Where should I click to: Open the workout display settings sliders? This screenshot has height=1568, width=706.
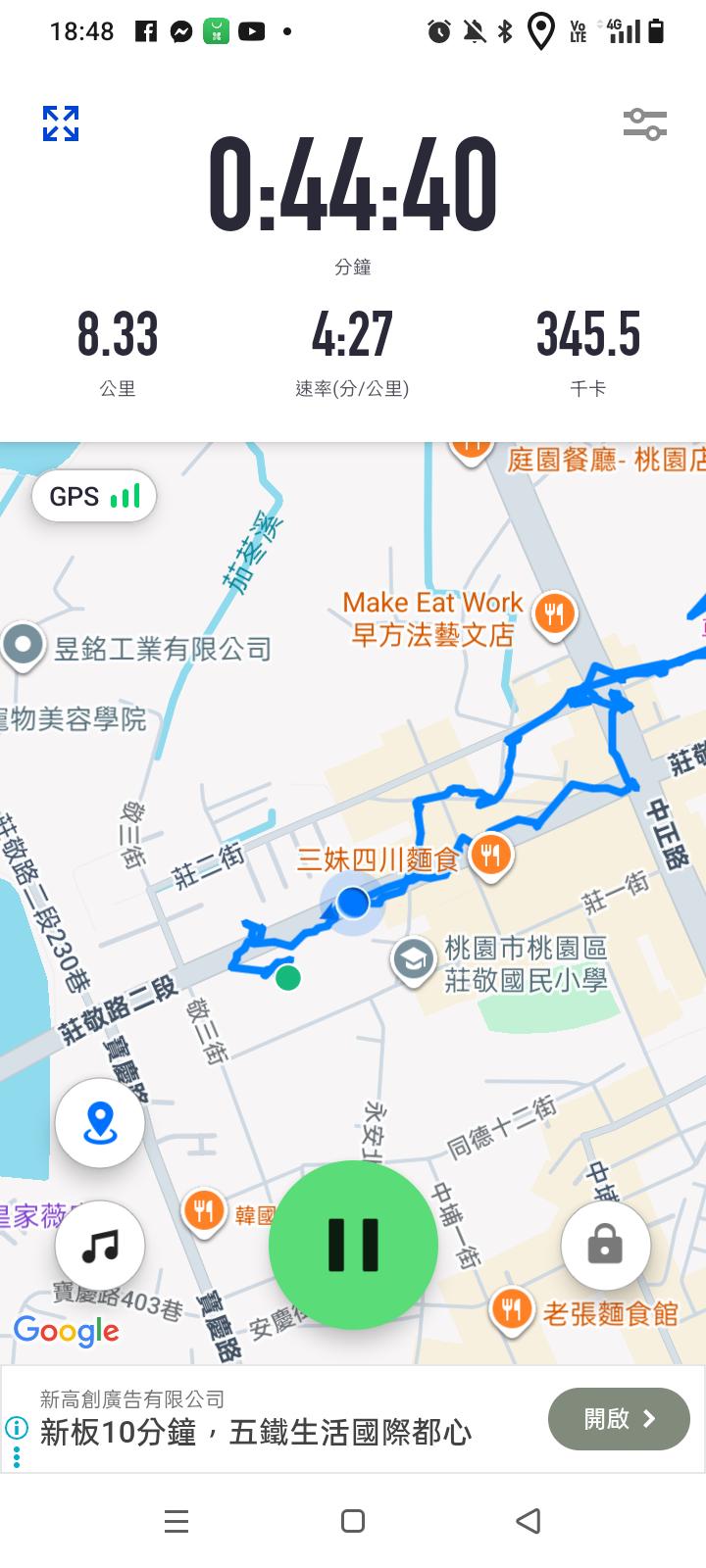pyautogui.click(x=644, y=124)
